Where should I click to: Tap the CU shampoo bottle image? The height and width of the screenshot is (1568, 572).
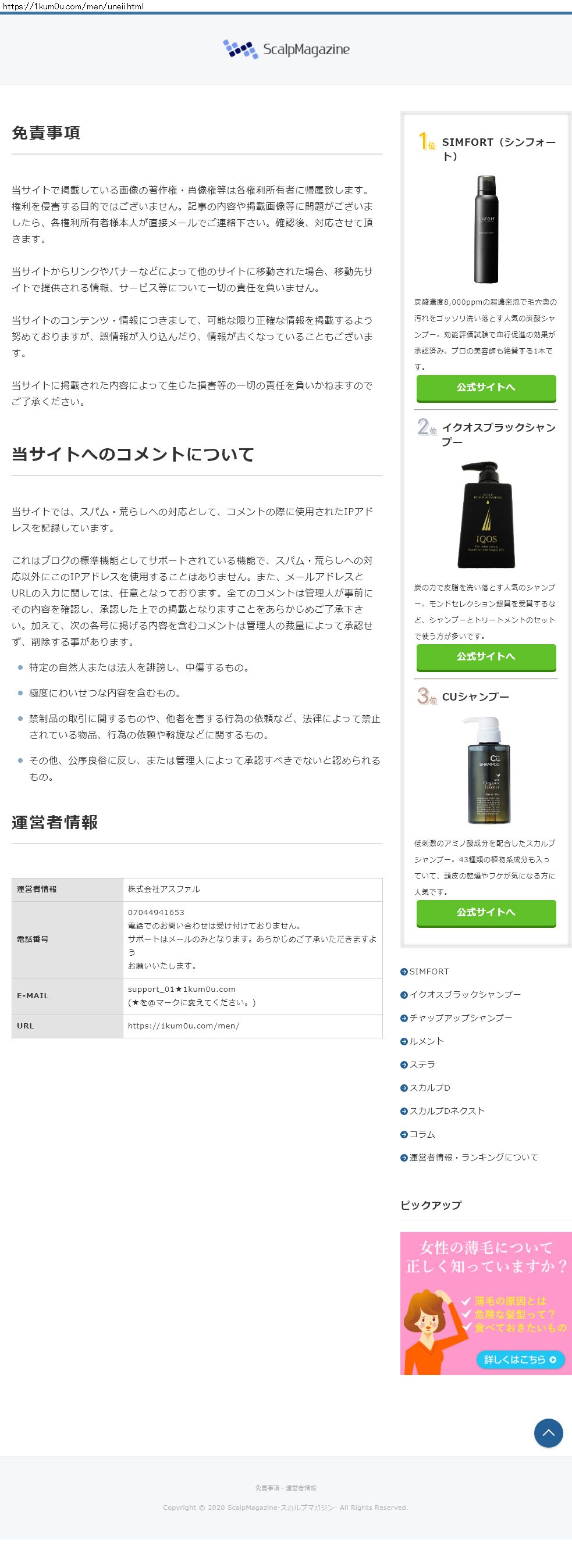click(485, 770)
